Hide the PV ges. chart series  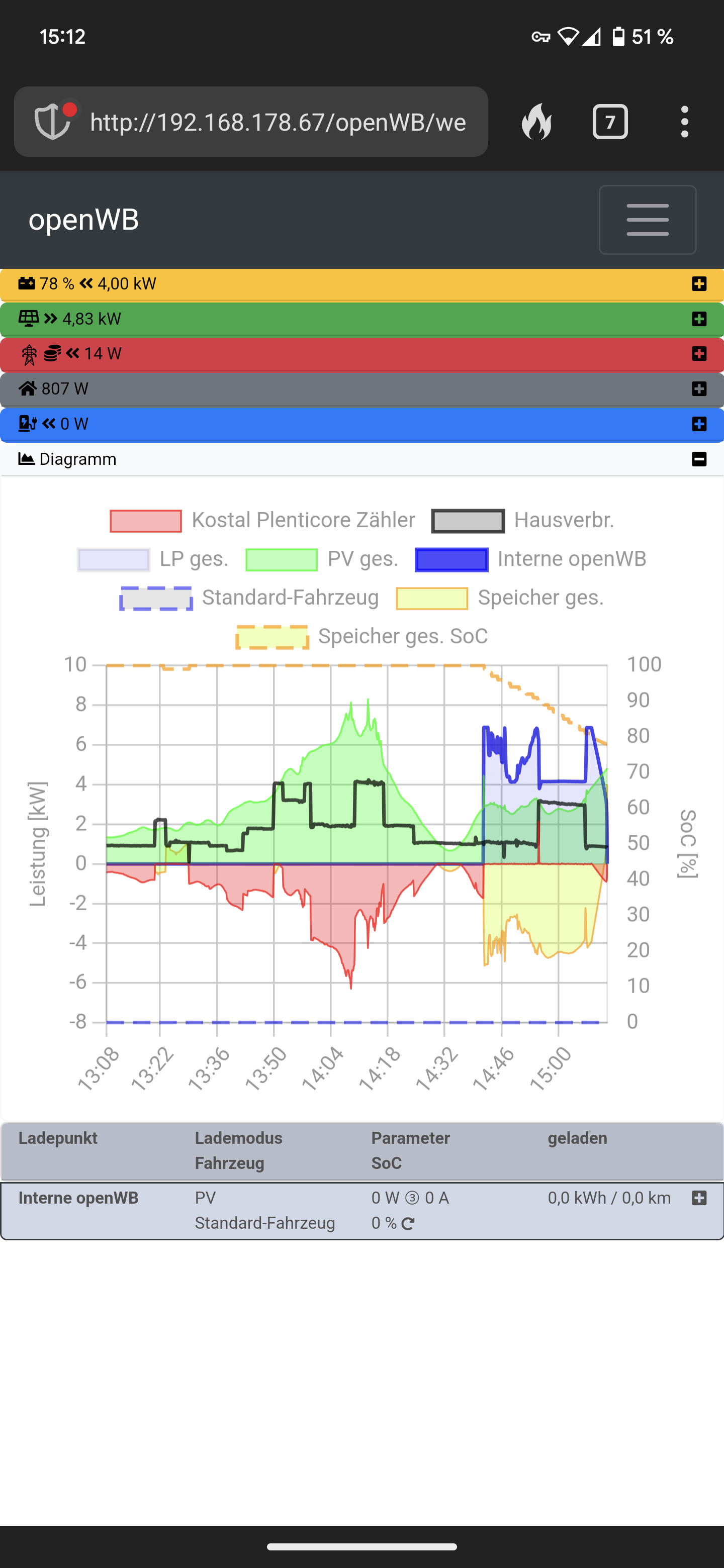click(x=322, y=559)
